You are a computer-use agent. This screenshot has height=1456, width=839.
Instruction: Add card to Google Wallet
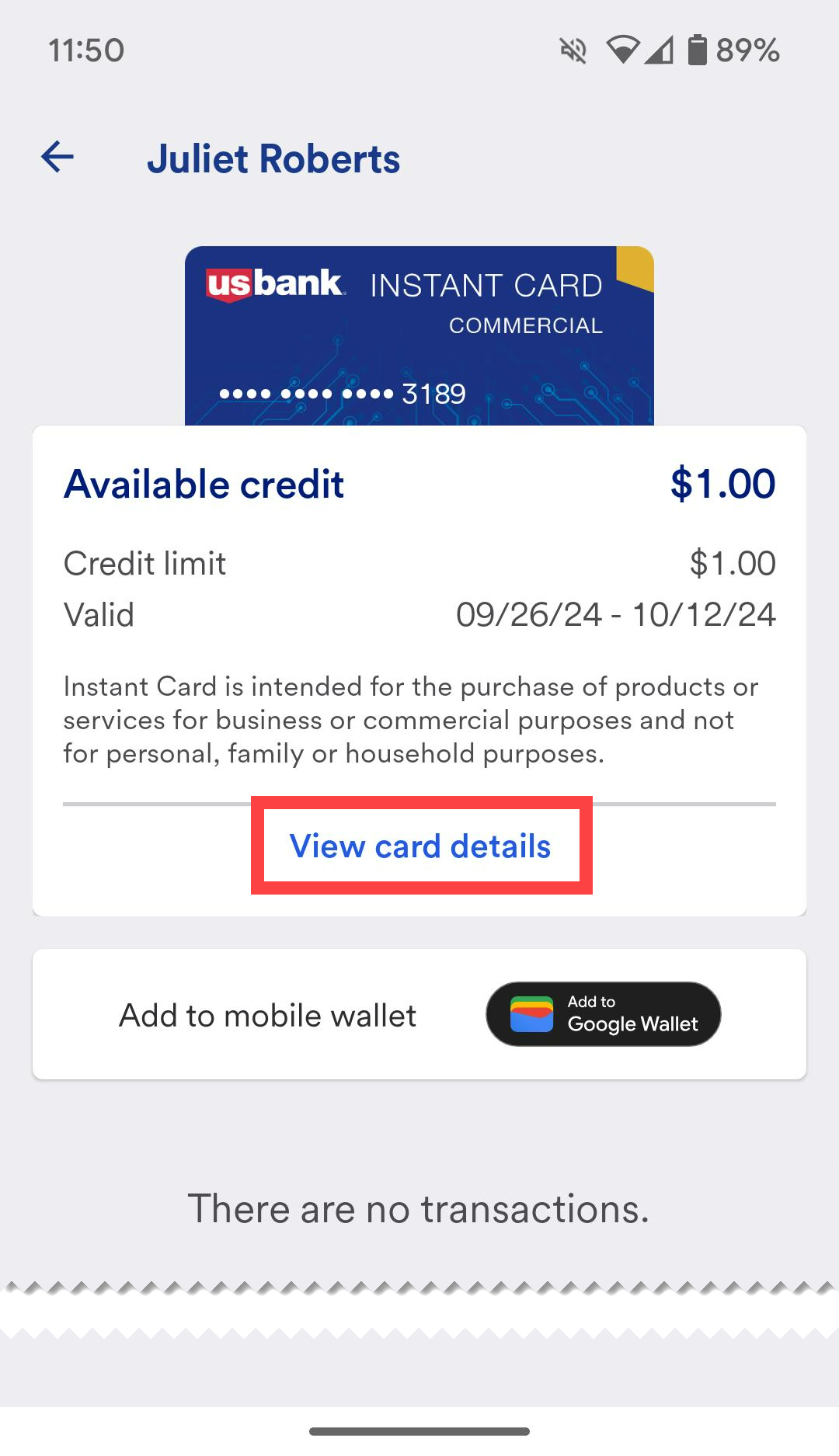[604, 1014]
